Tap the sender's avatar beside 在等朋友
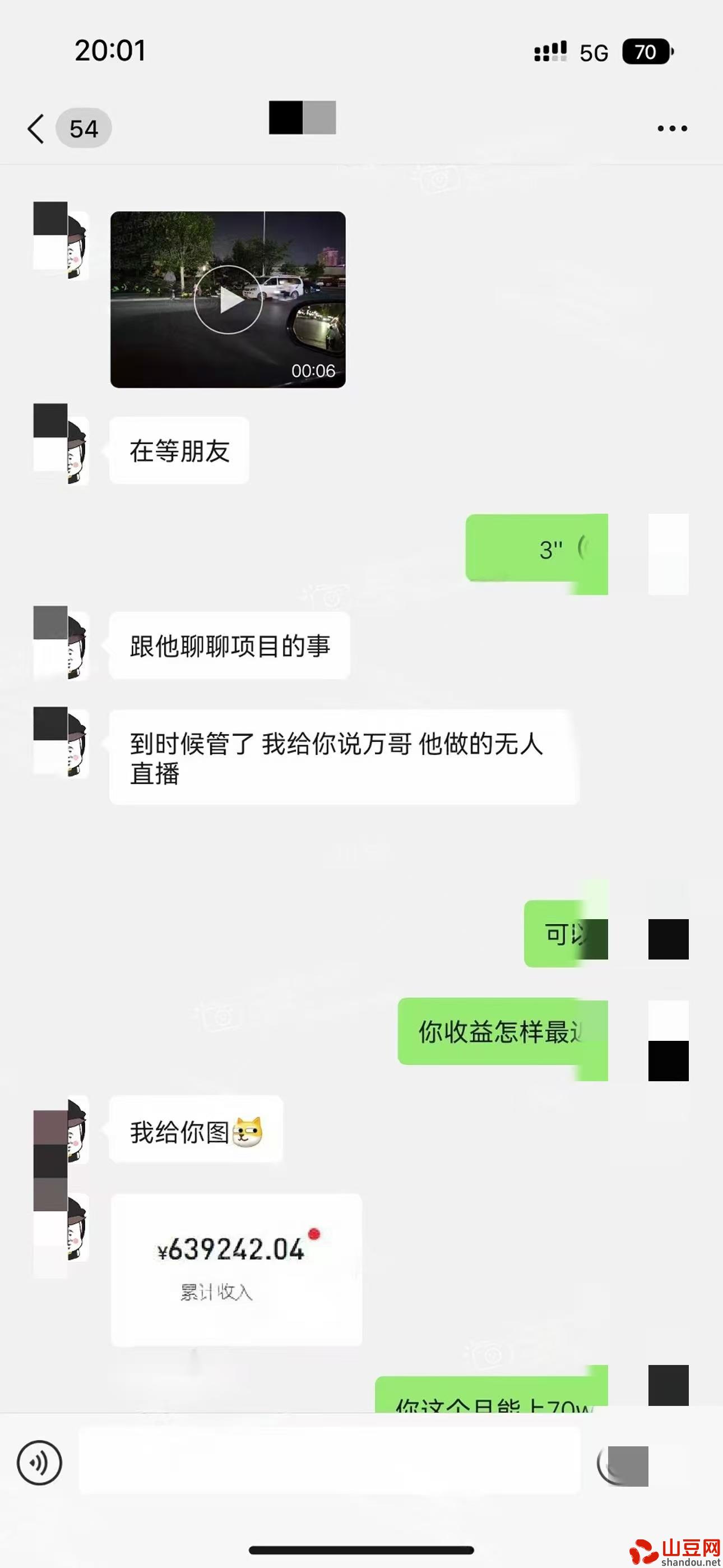 point(63,449)
